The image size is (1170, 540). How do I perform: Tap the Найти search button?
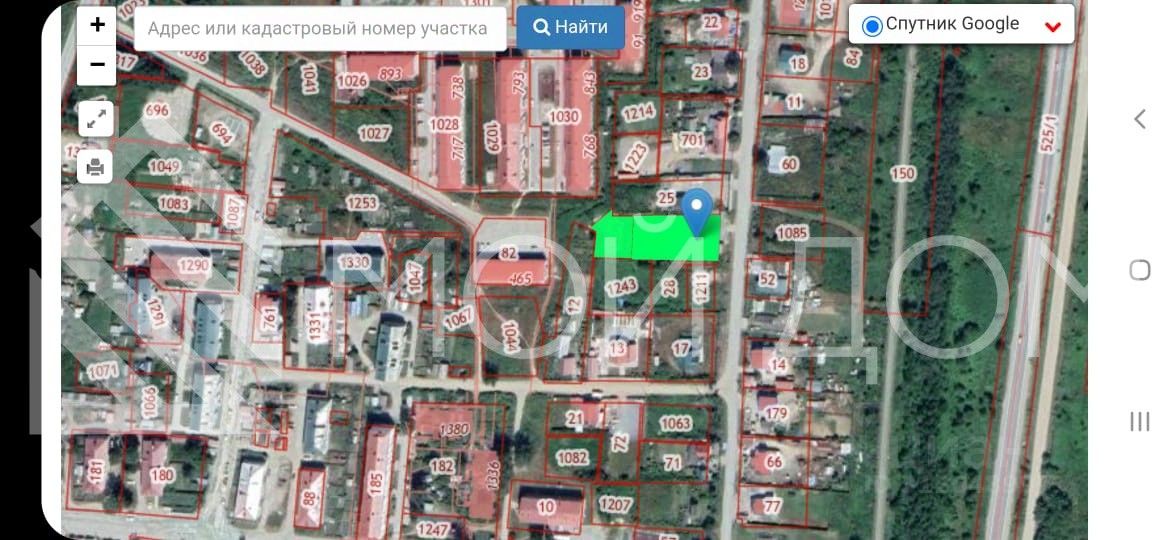pyautogui.click(x=571, y=28)
